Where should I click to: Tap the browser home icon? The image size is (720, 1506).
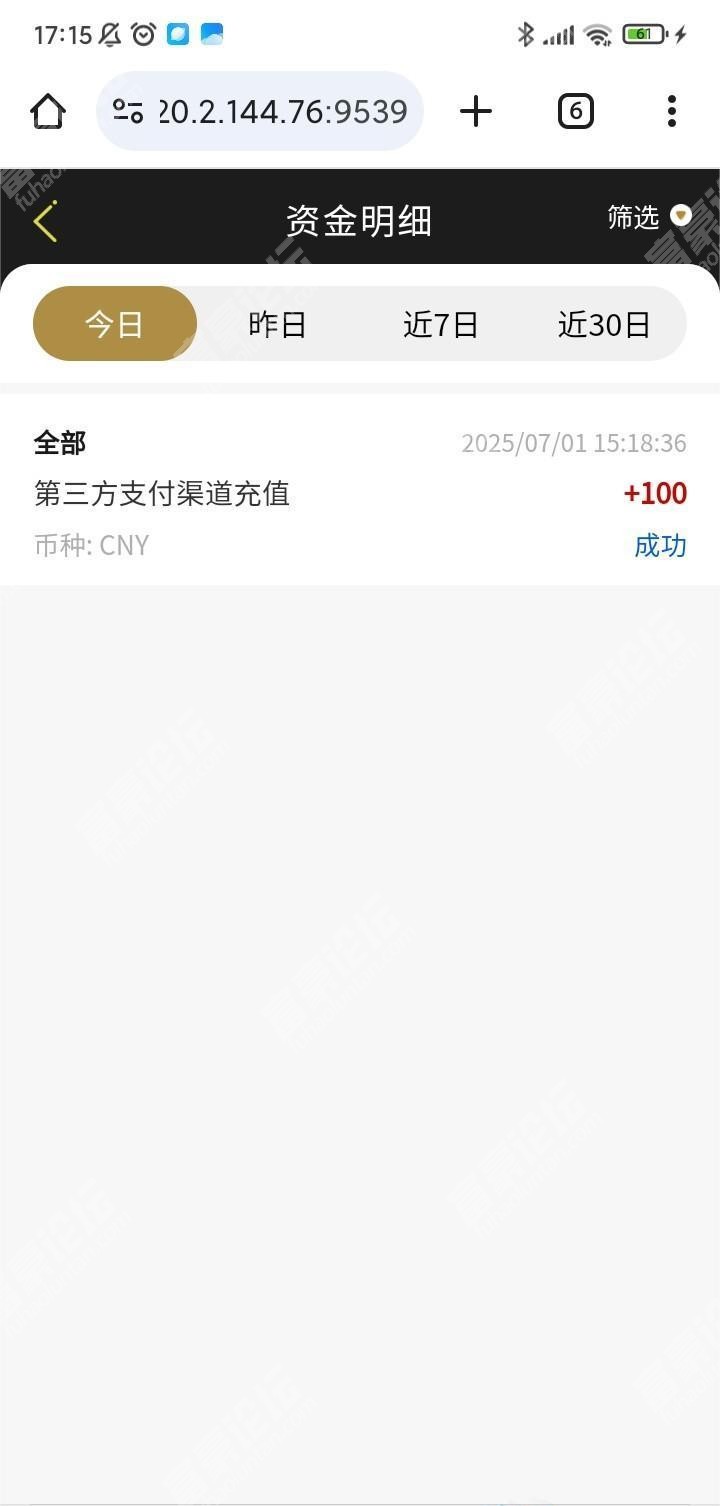click(x=48, y=111)
